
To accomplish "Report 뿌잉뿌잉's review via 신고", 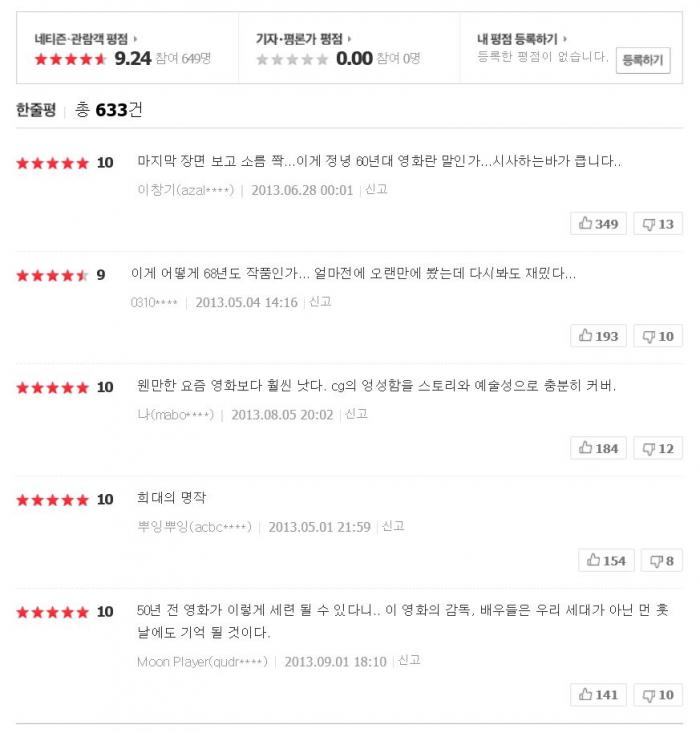I will click(x=393, y=526).
